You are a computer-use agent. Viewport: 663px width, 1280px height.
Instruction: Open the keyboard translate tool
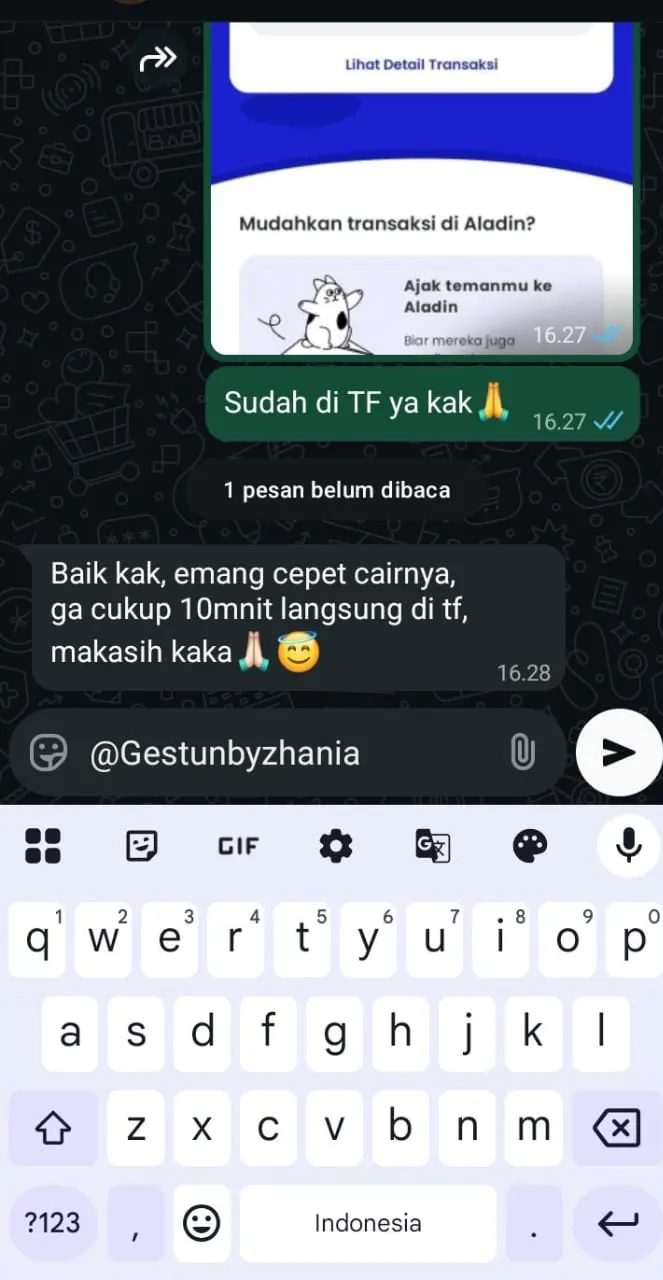pos(432,846)
